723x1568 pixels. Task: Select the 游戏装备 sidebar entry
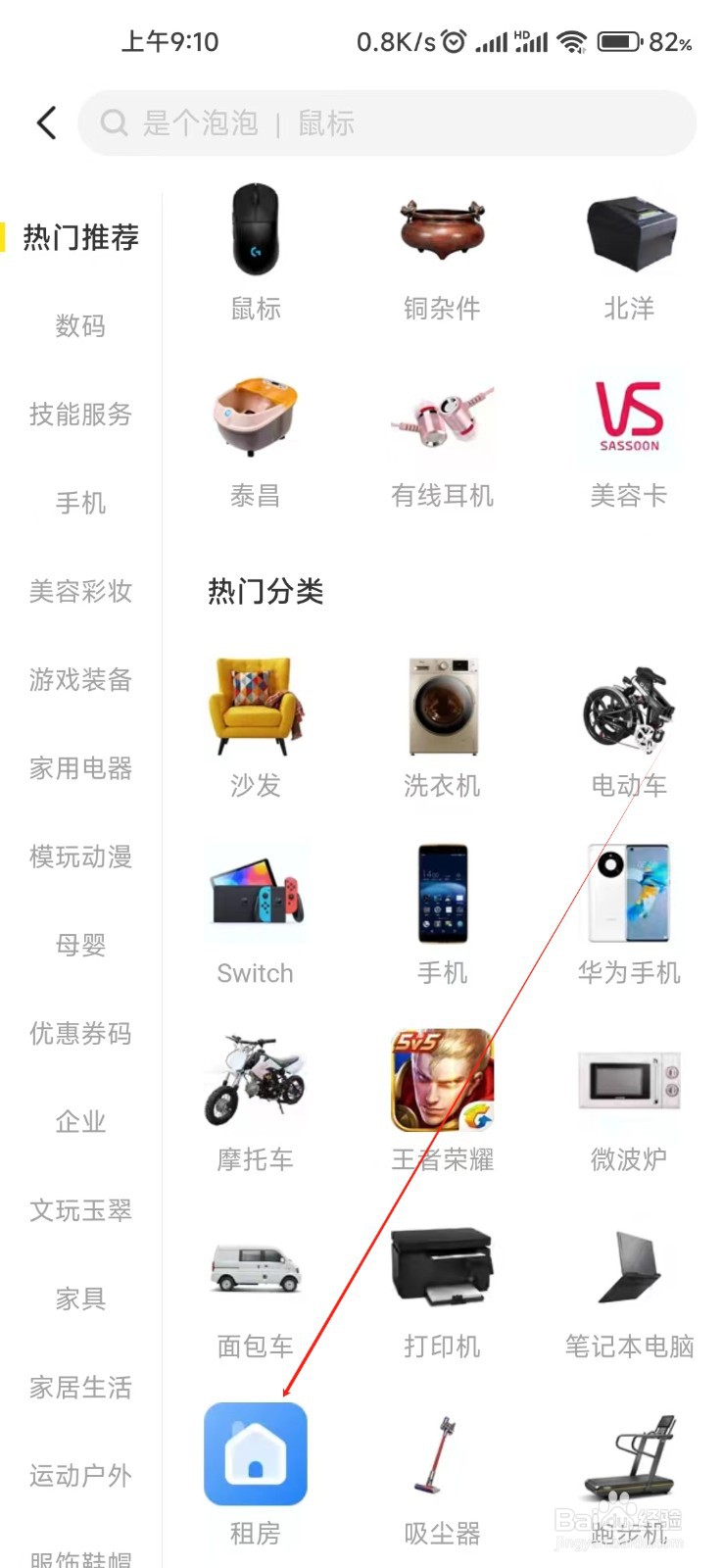point(80,680)
